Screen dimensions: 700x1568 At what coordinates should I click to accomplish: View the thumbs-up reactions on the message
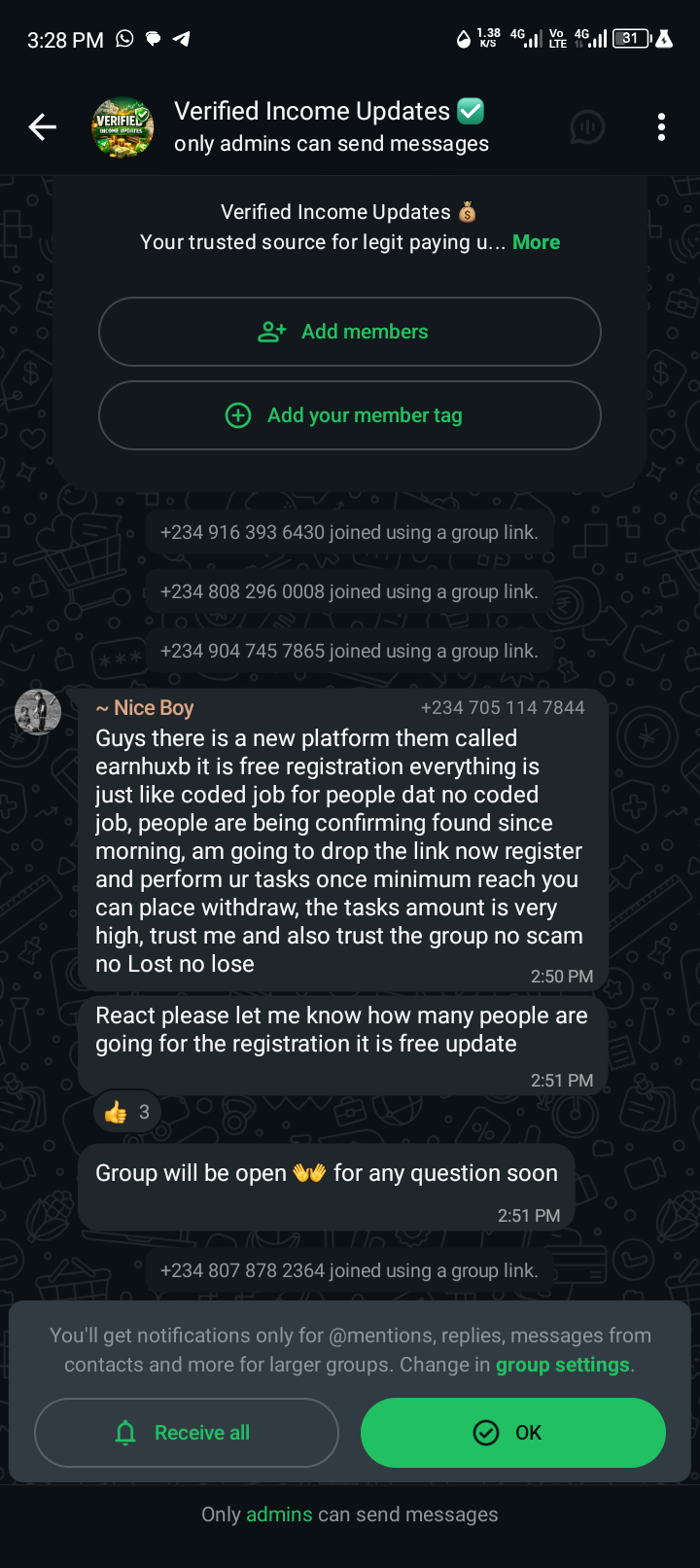(128, 1112)
